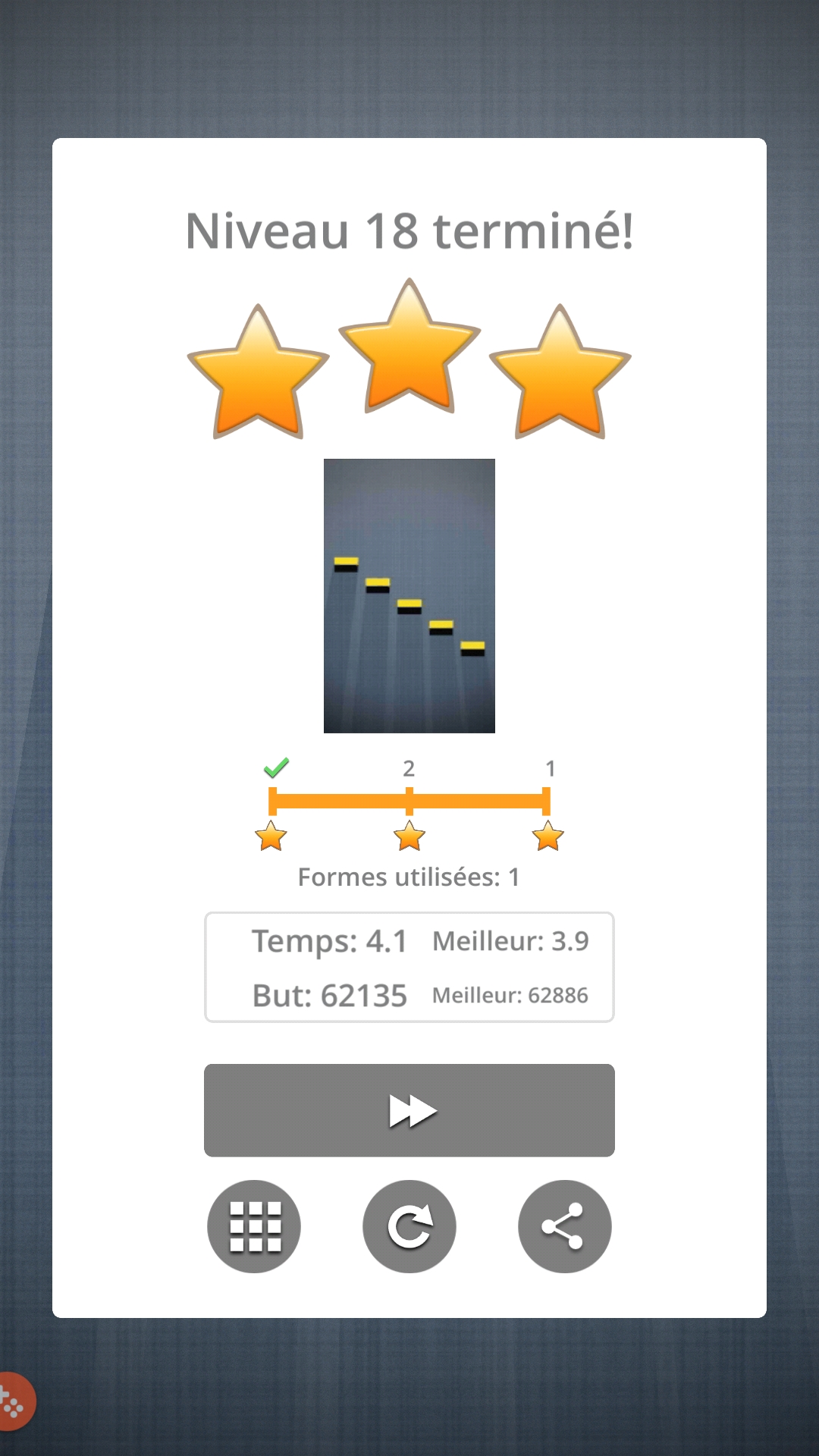This screenshot has height=1456, width=819.
Task: Restart level 18
Action: pyautogui.click(x=409, y=1226)
